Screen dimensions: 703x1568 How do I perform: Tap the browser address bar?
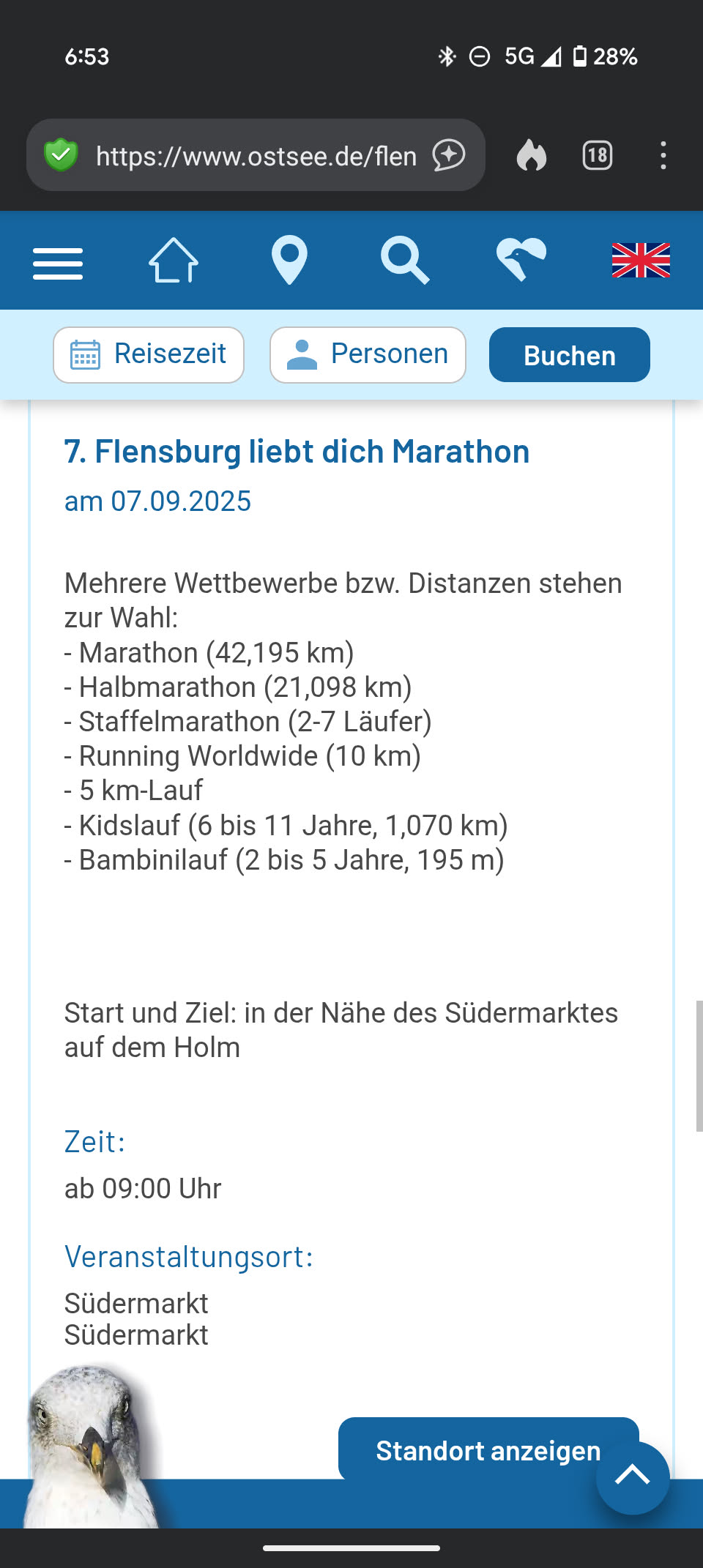coord(256,156)
